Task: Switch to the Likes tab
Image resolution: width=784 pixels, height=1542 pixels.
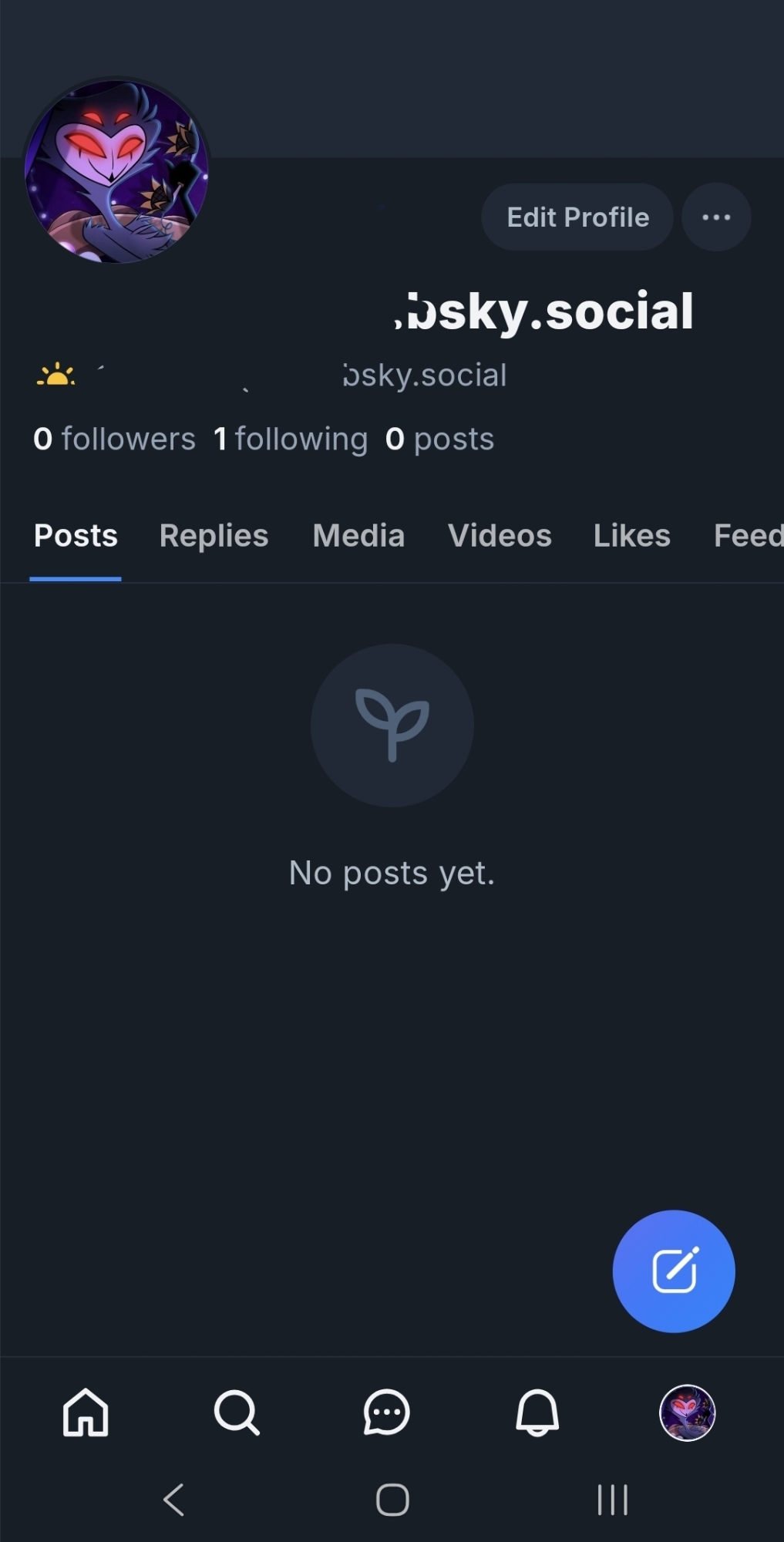Action: pyautogui.click(x=631, y=536)
